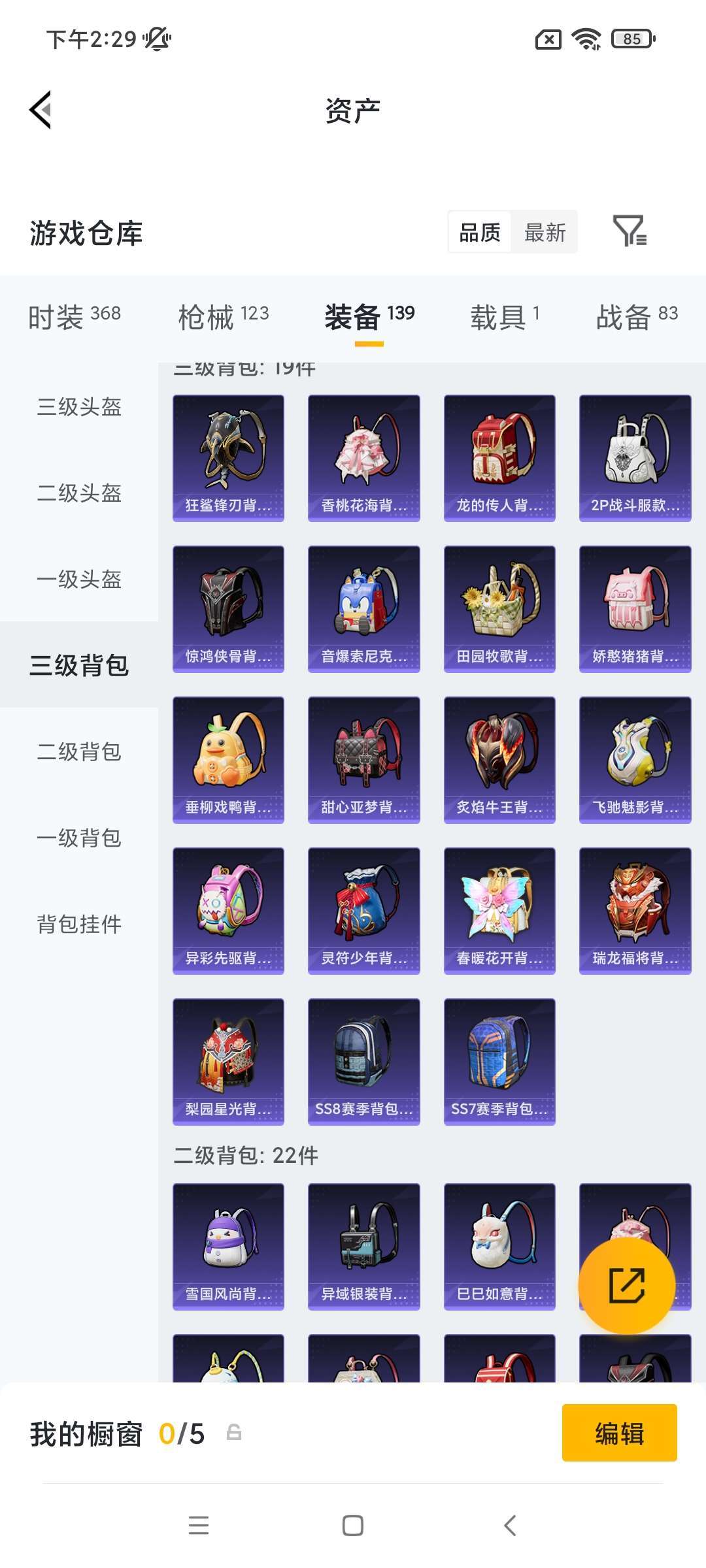Open the 载具 tab

(504, 317)
